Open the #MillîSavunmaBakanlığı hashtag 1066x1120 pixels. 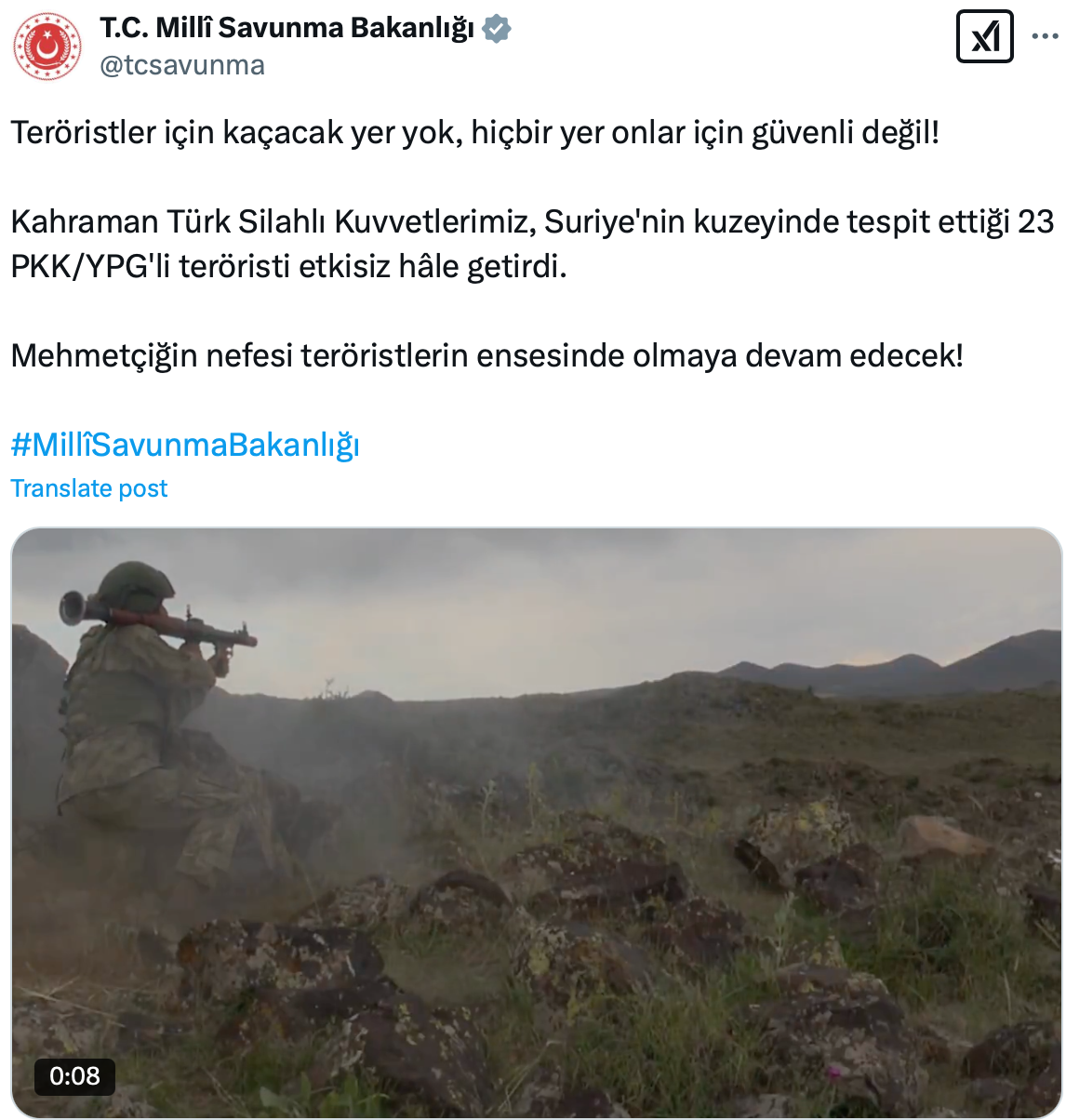[x=185, y=445]
